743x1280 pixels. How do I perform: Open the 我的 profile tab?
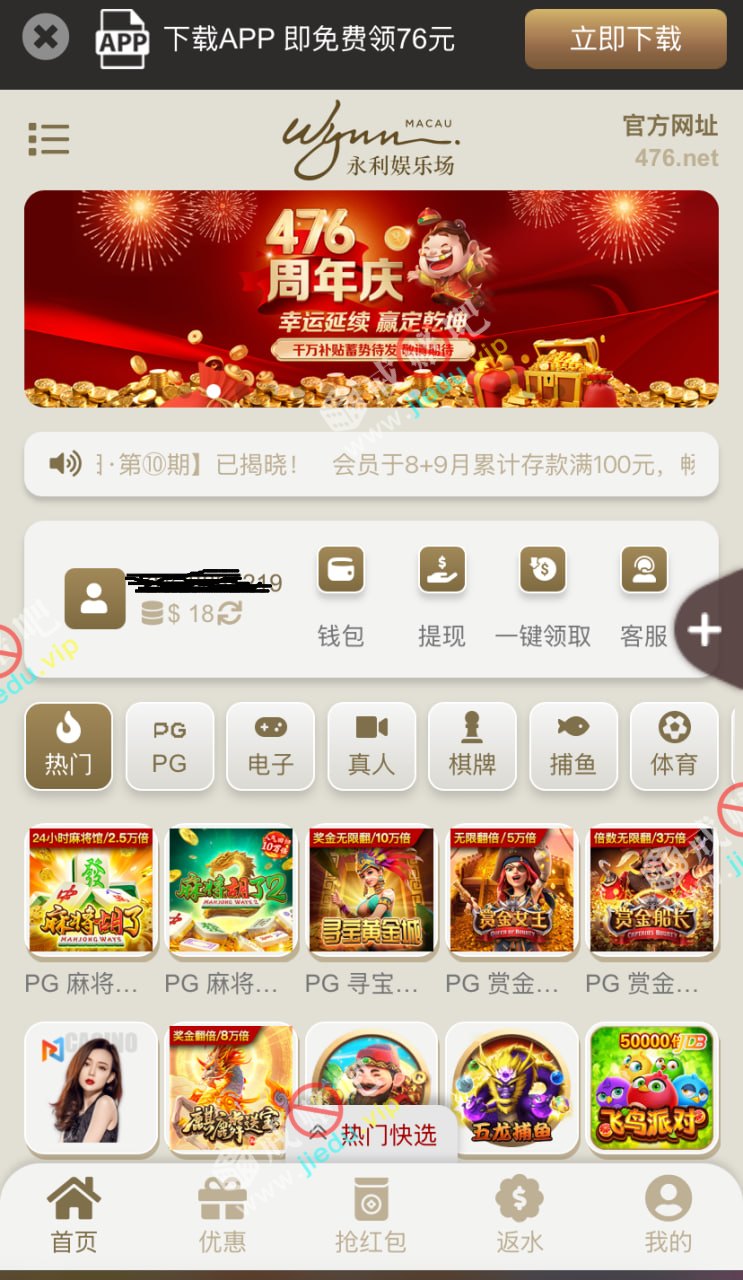pyautogui.click(x=668, y=1214)
